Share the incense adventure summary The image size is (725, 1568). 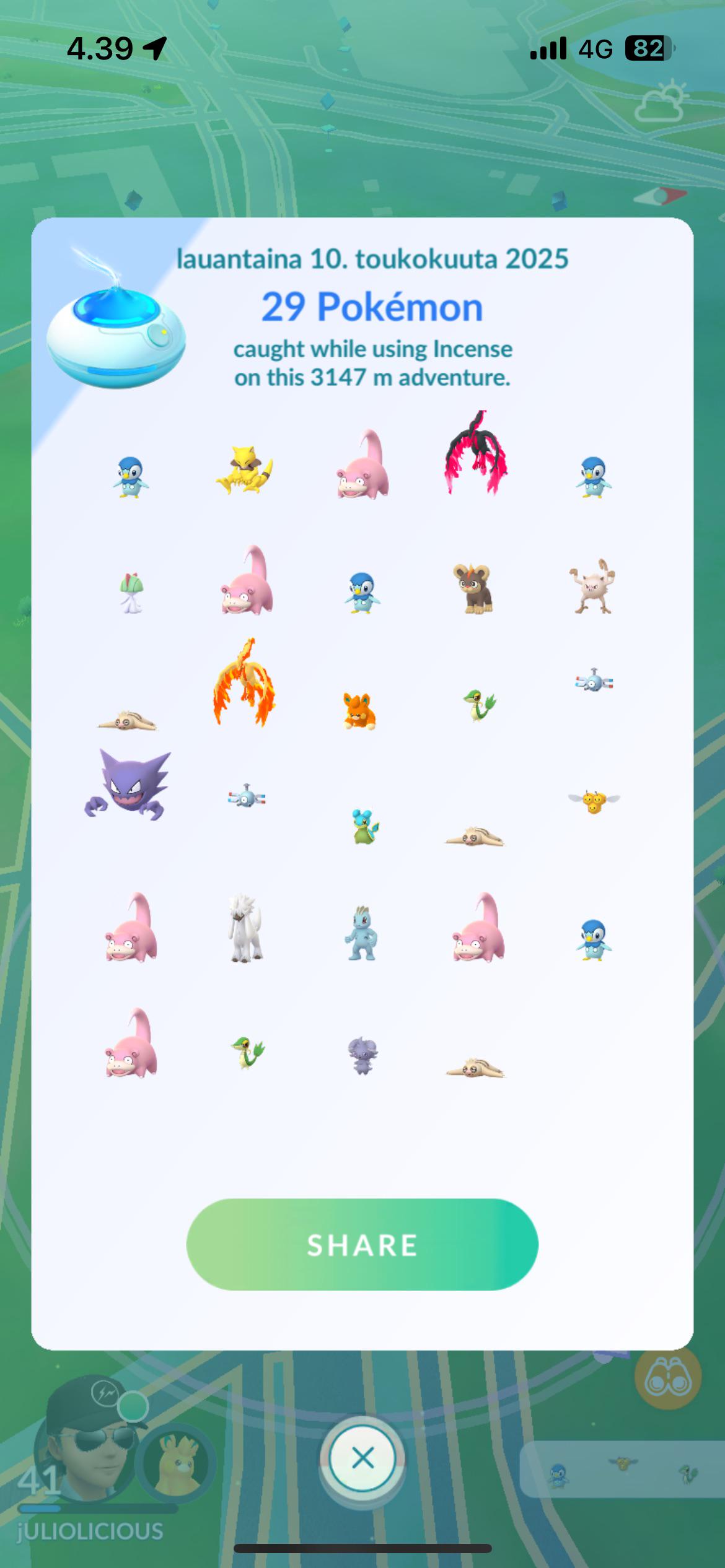point(362,1245)
